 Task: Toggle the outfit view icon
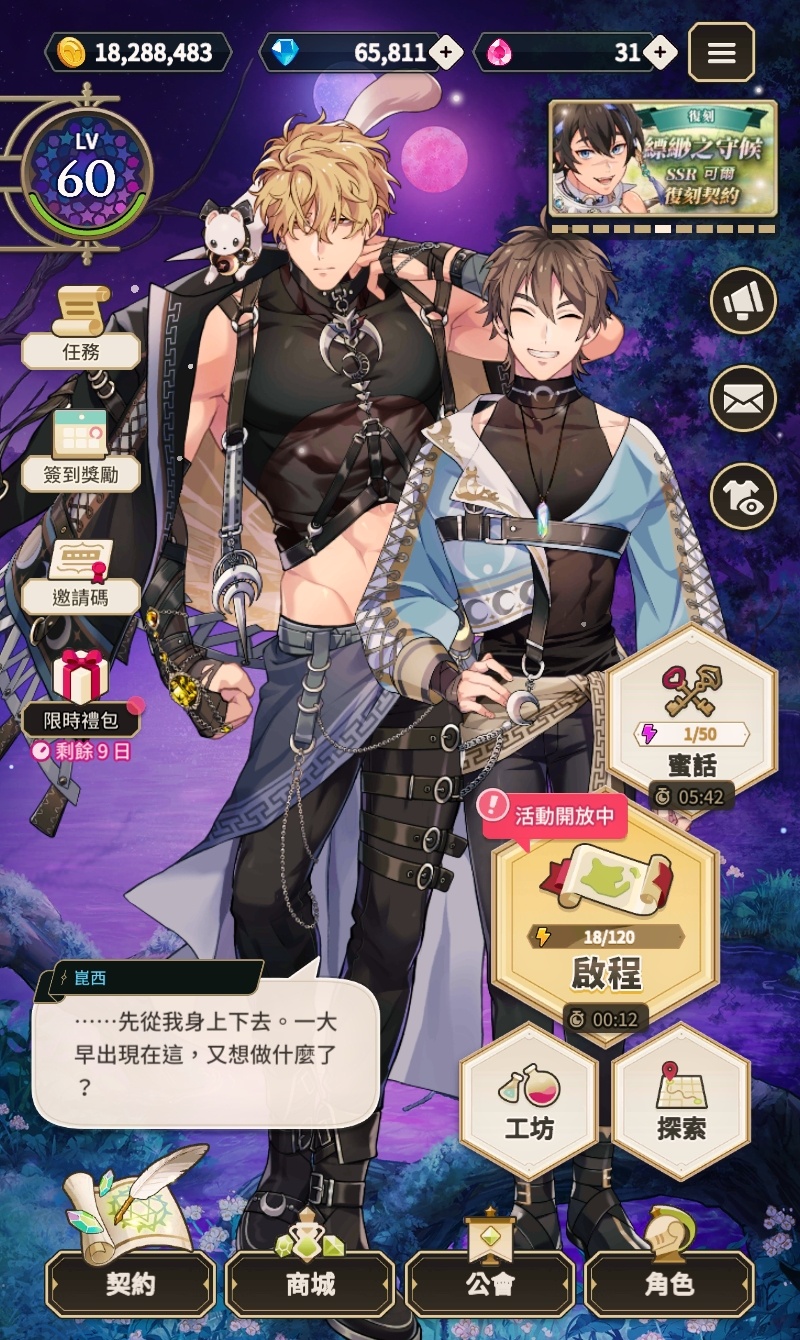(743, 497)
